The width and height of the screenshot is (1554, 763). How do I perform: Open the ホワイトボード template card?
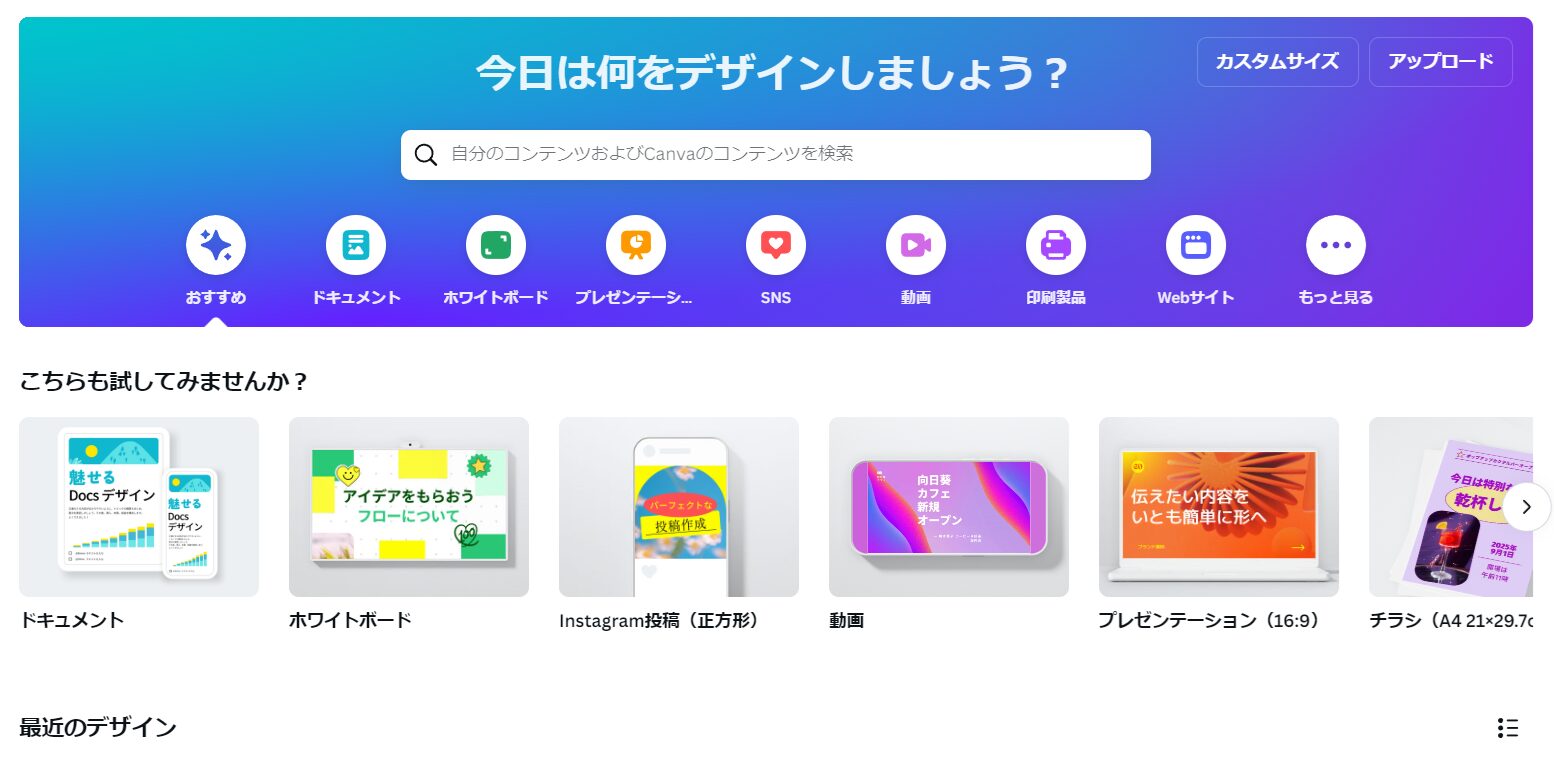(409, 507)
